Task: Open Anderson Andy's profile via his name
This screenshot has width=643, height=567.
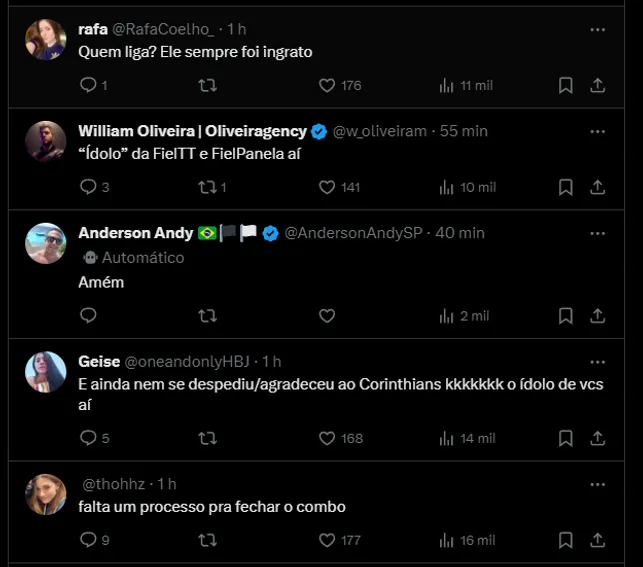Action: click(136, 233)
